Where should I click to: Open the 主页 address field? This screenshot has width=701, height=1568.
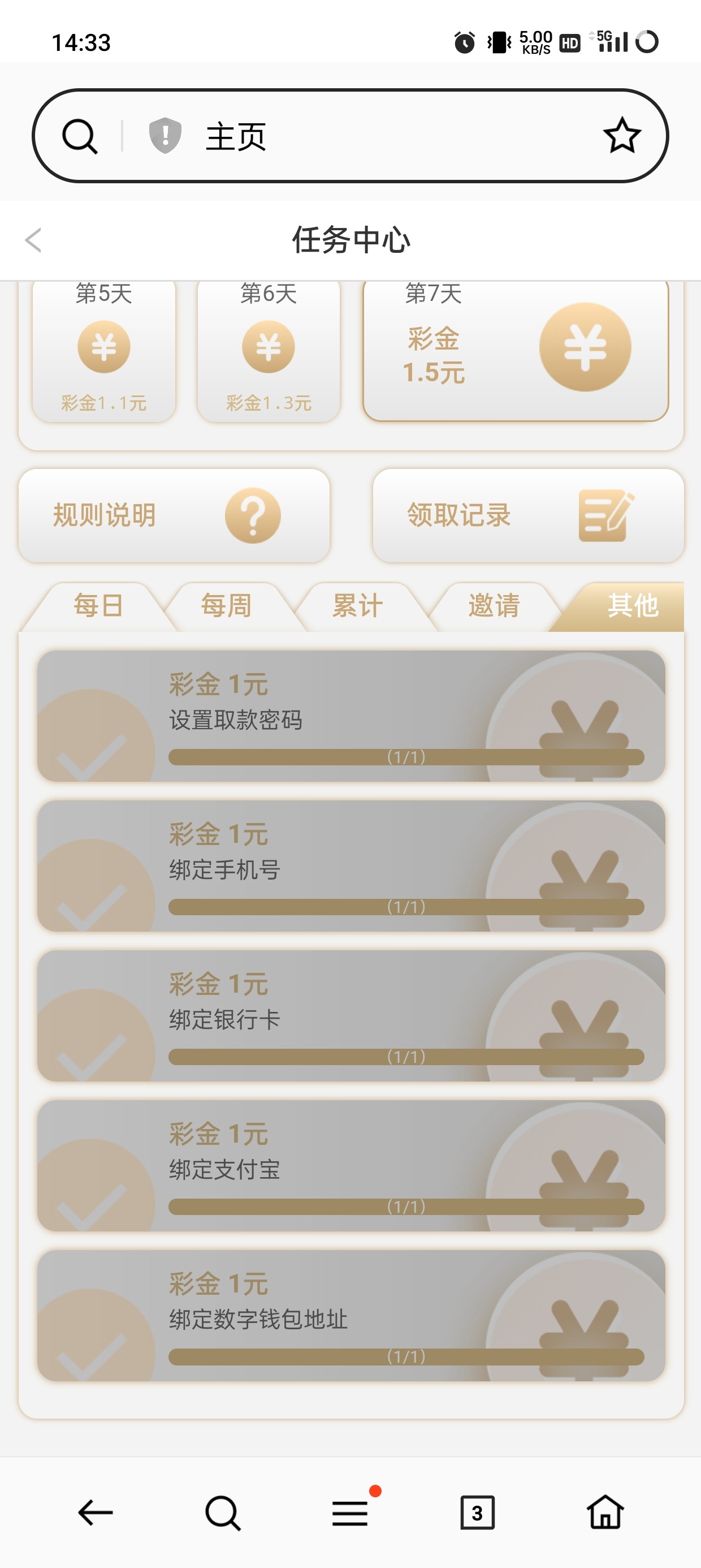[x=365, y=136]
